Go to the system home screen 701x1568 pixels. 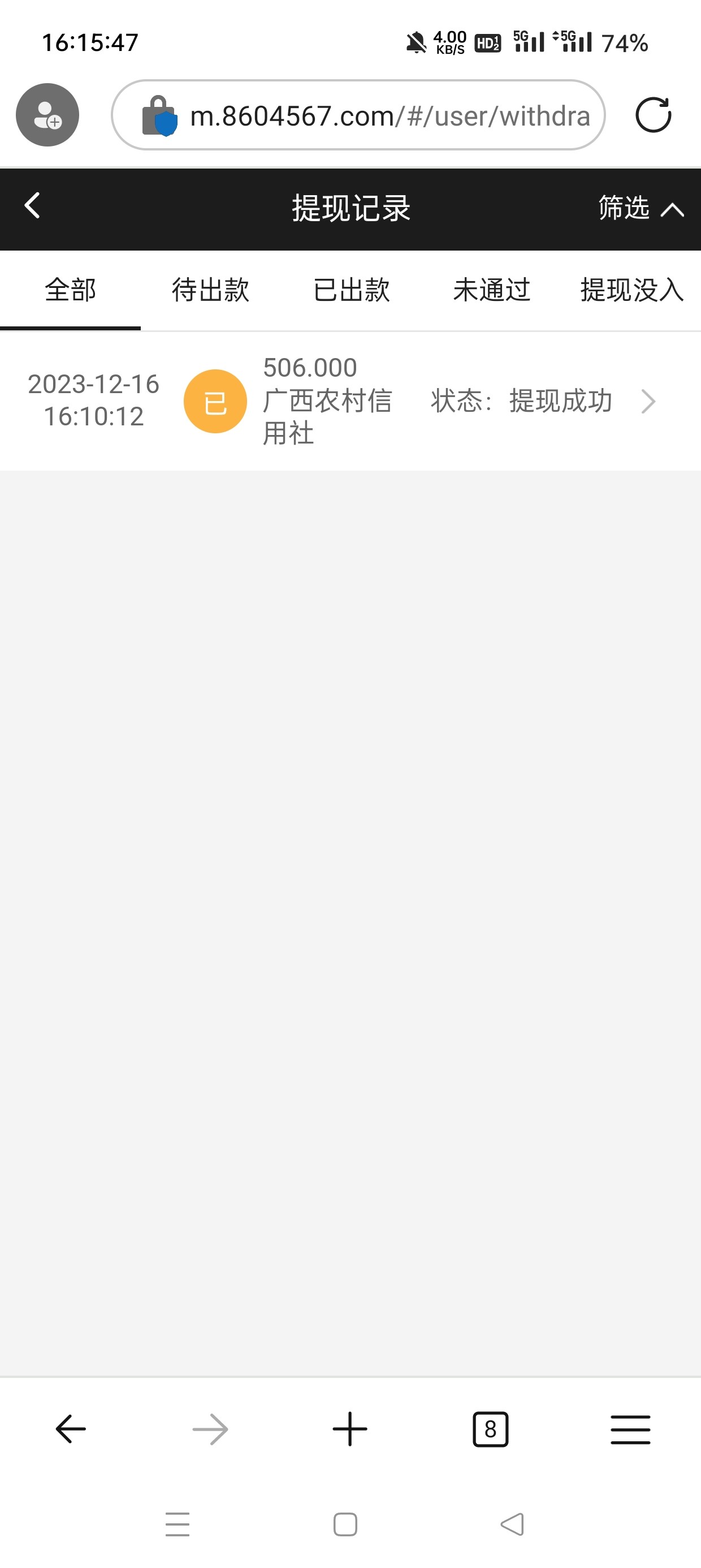(345, 1525)
